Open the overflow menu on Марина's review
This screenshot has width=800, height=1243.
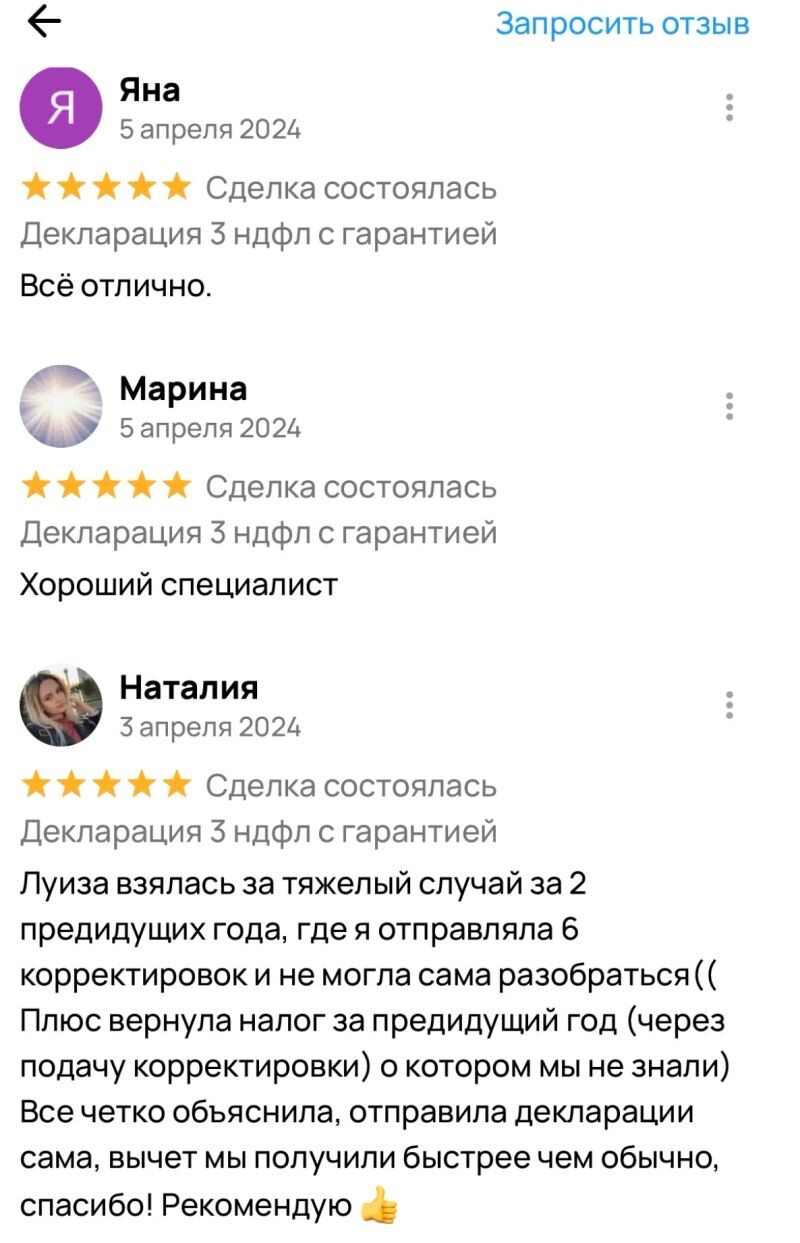[730, 406]
